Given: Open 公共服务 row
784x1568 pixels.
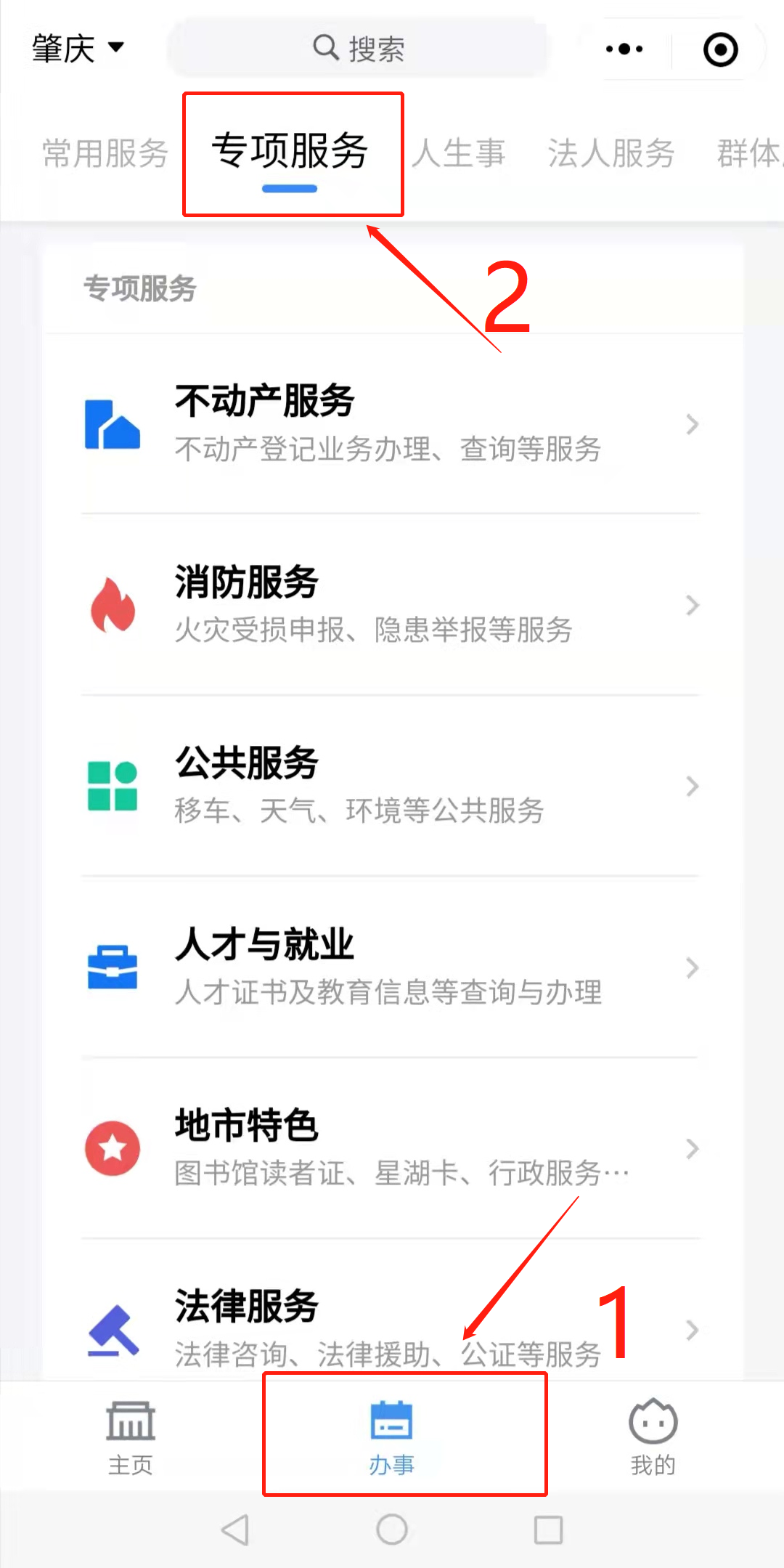Looking at the screenshot, I should (x=391, y=786).
